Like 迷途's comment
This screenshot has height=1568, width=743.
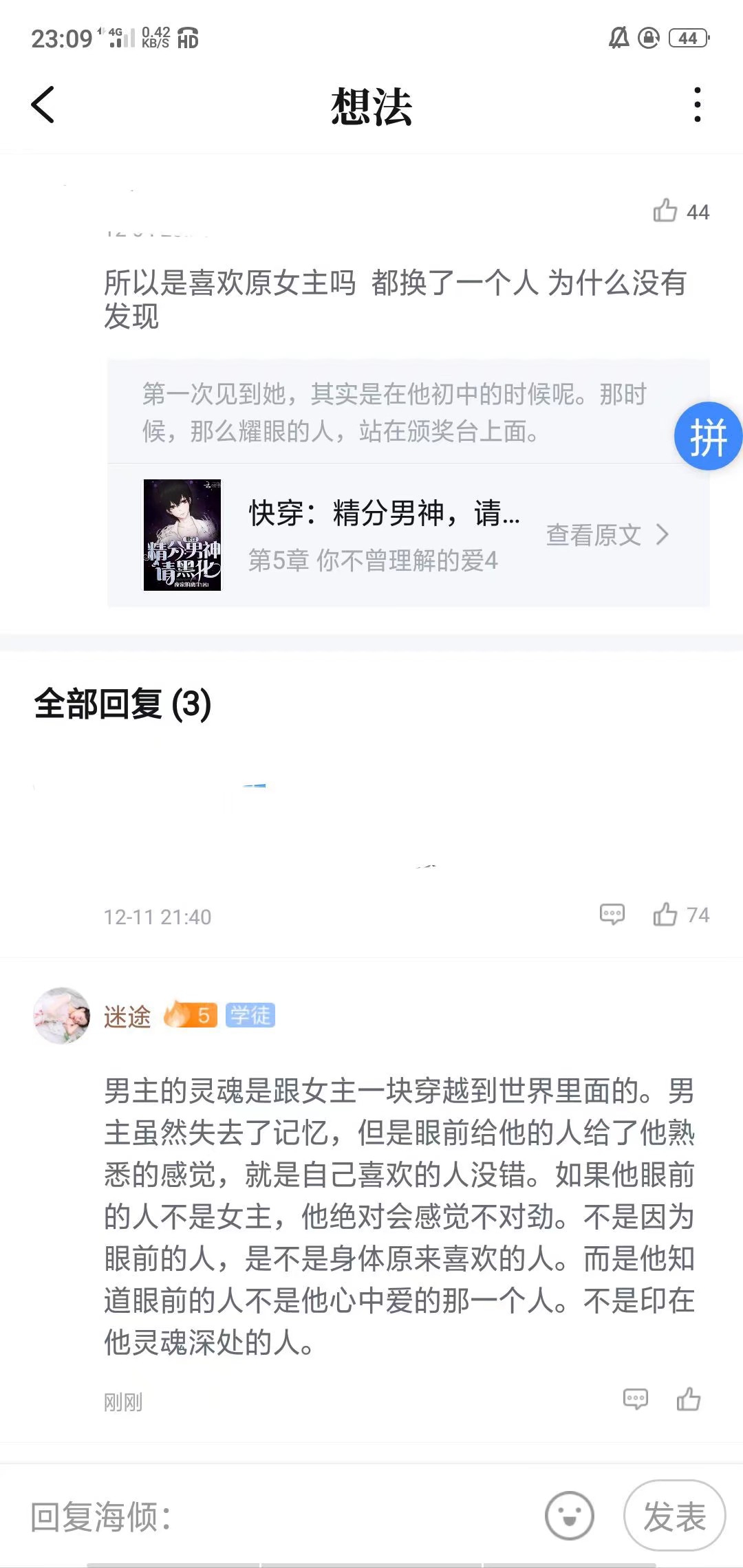(x=689, y=1399)
